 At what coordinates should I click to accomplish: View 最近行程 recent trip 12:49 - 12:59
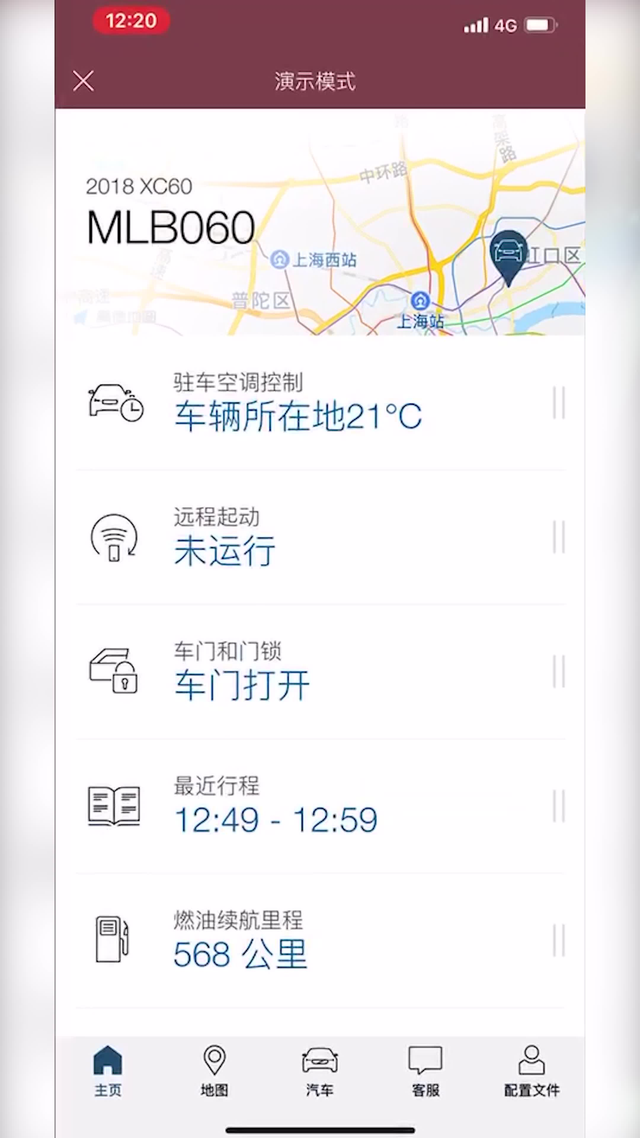click(320, 806)
